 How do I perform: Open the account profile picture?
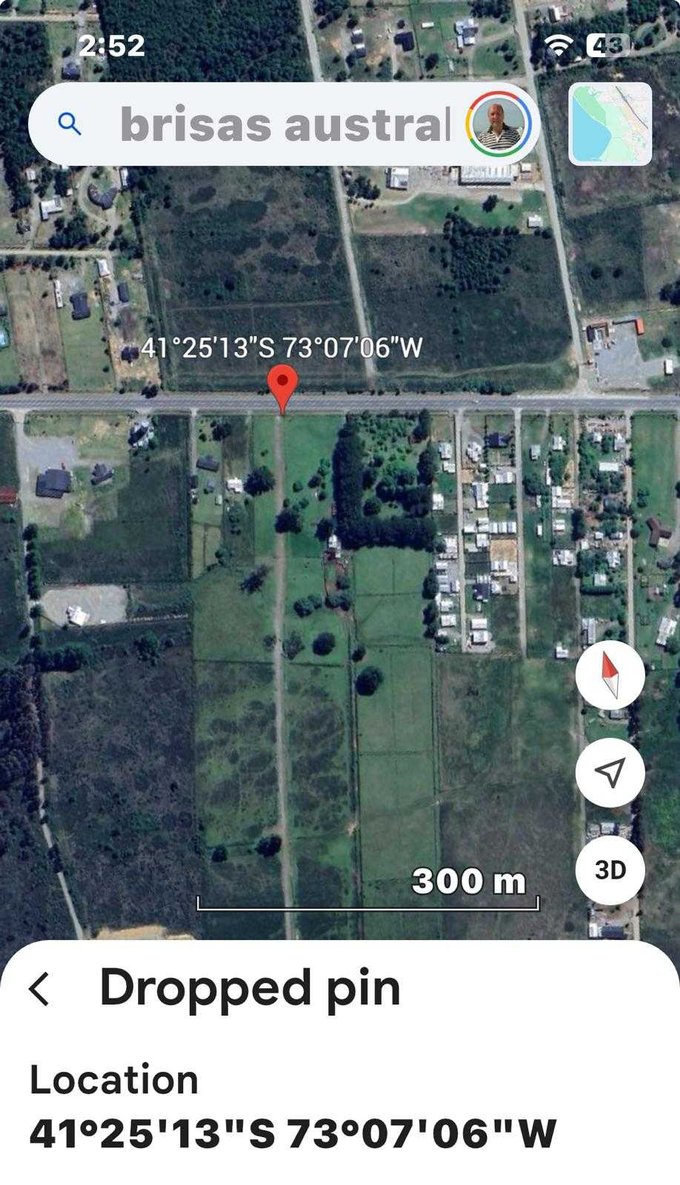click(497, 125)
